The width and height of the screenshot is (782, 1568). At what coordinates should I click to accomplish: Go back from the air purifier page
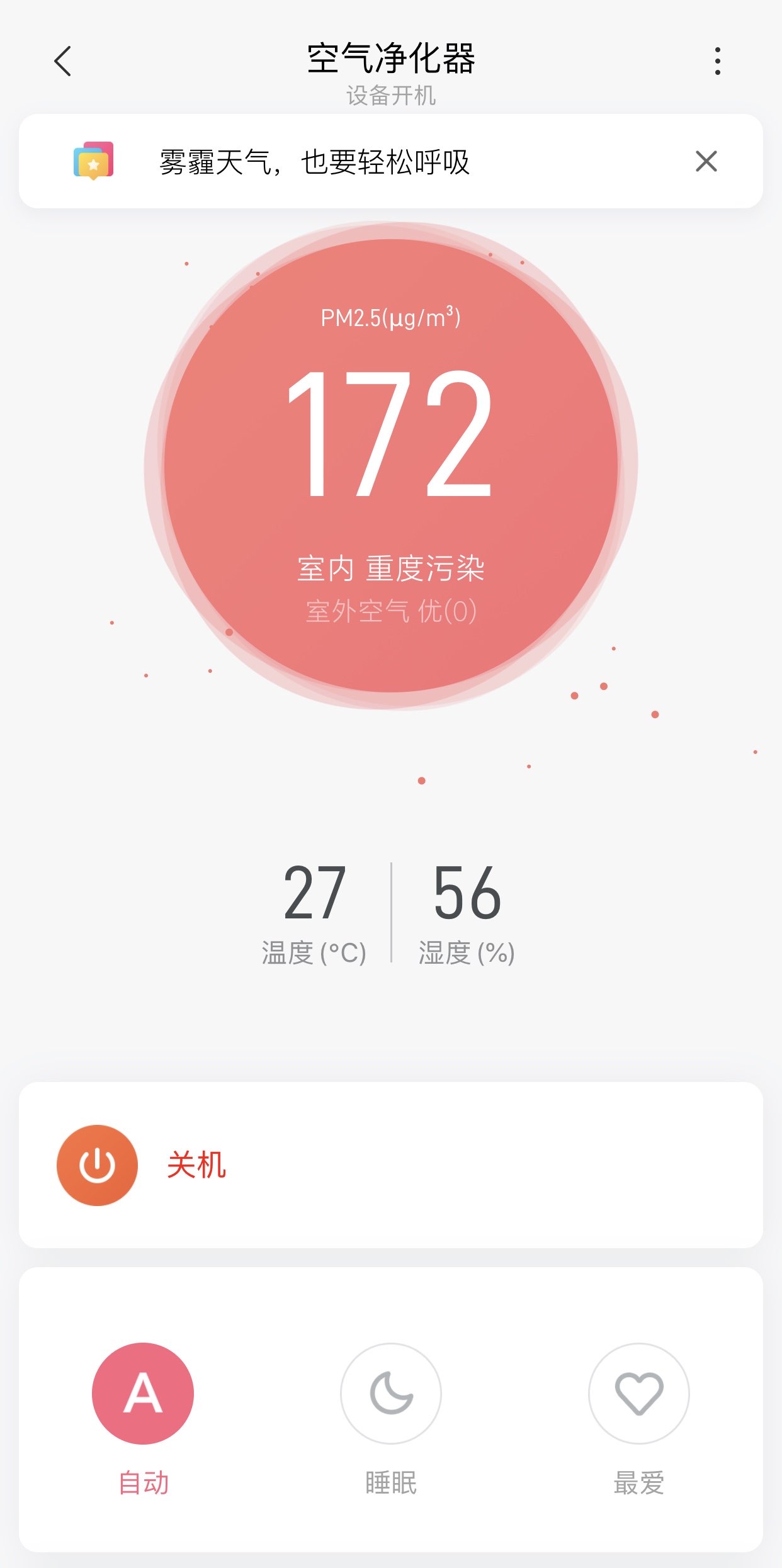pyautogui.click(x=62, y=61)
